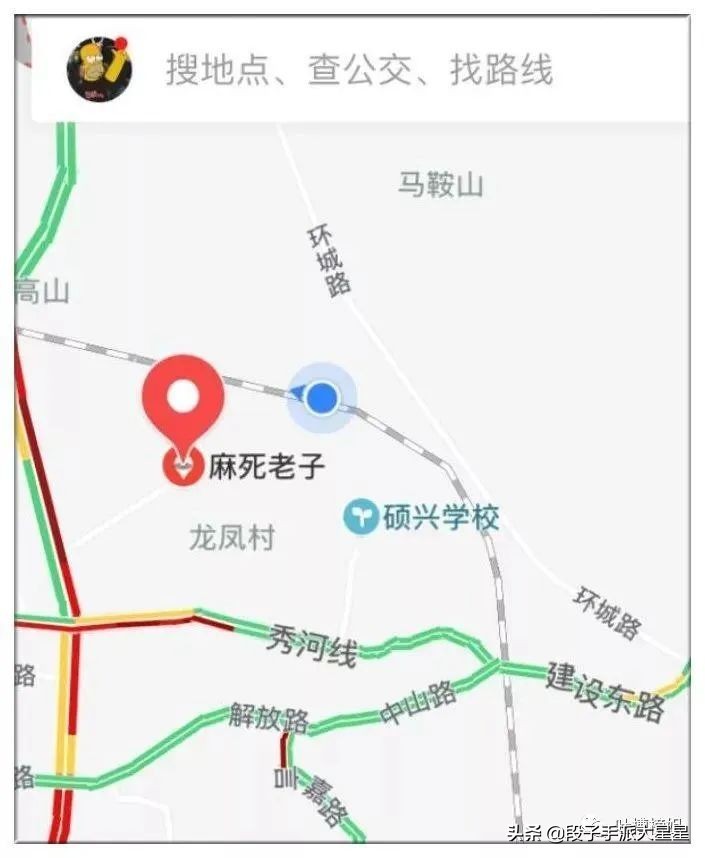Open the profile avatar in the search bar
The width and height of the screenshot is (705, 858).
pyautogui.click(x=99, y=69)
